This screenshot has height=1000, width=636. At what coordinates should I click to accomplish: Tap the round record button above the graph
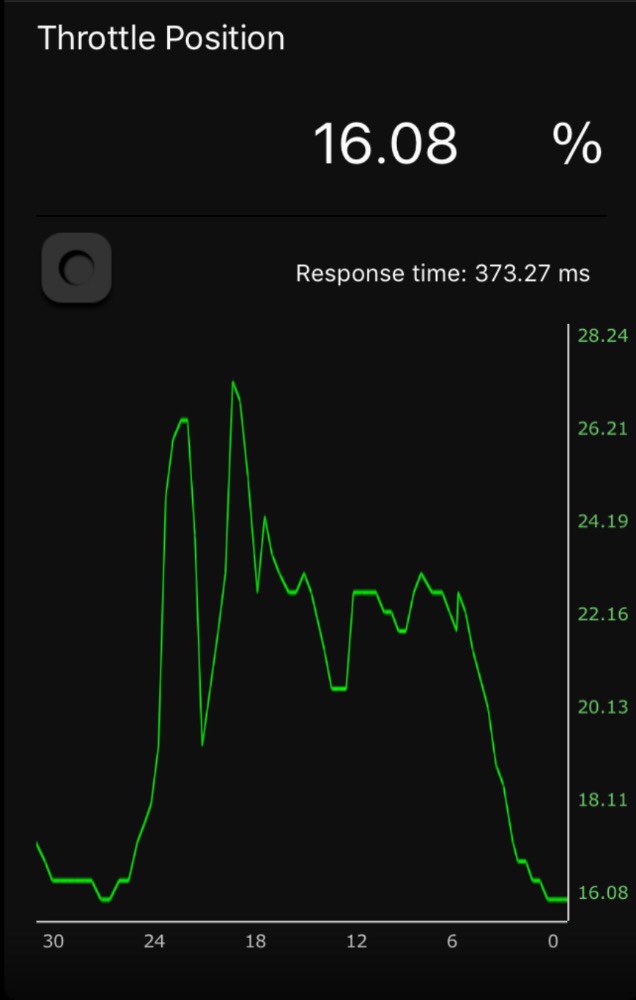[76, 268]
